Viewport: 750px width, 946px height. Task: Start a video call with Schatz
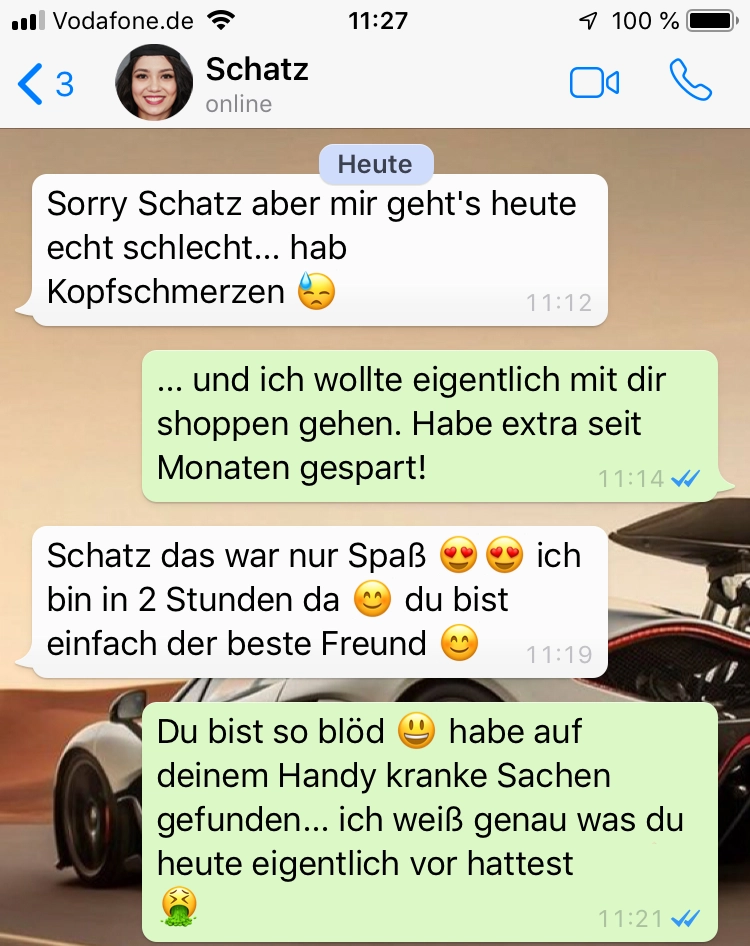[594, 83]
